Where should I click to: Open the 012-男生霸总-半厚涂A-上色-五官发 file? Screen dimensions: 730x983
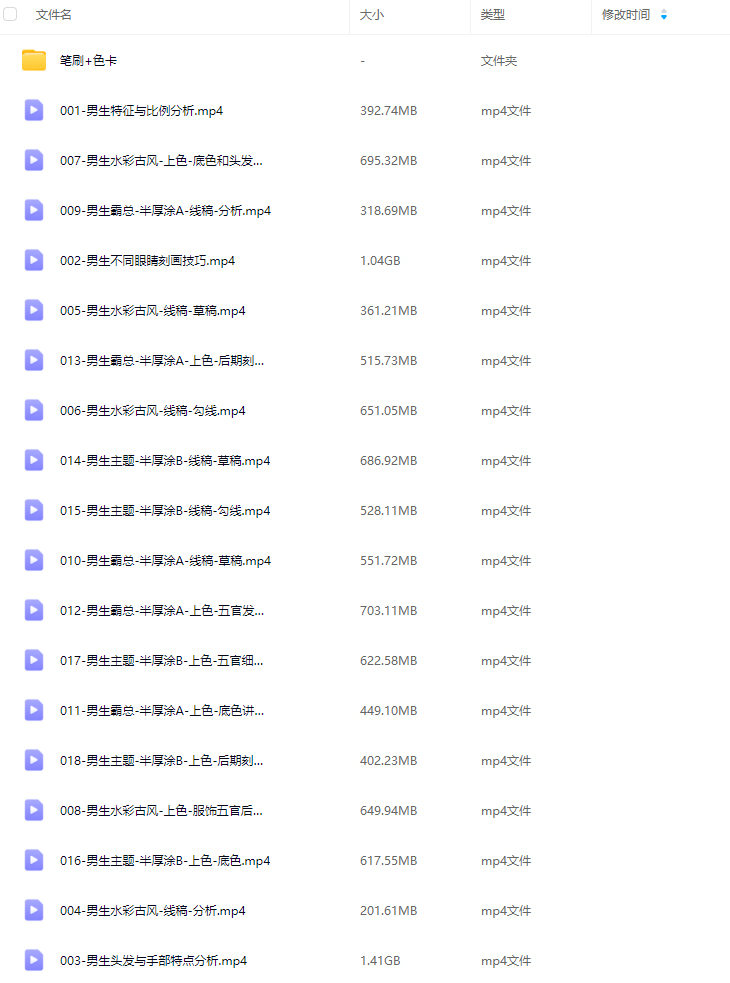coord(161,611)
